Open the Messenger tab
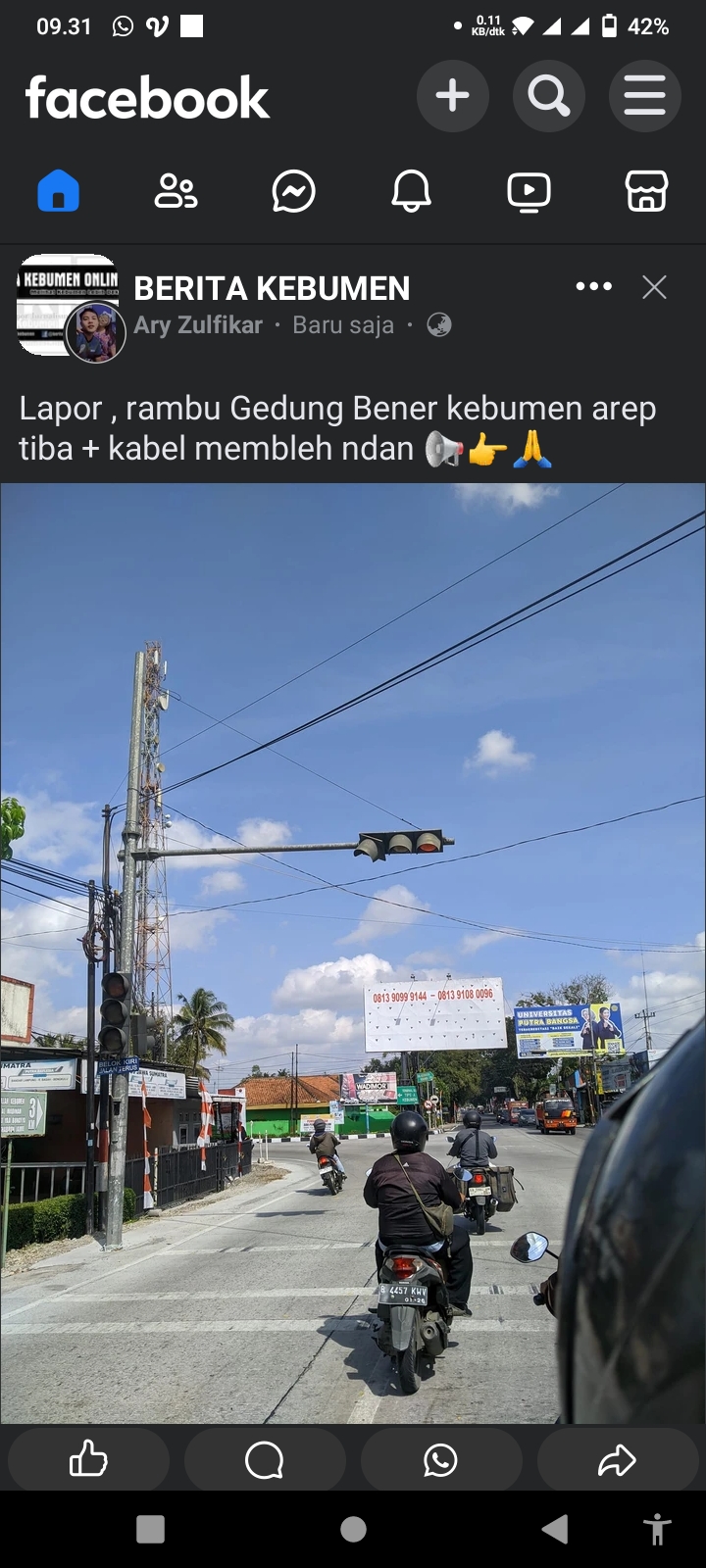706x1568 pixels. click(293, 190)
